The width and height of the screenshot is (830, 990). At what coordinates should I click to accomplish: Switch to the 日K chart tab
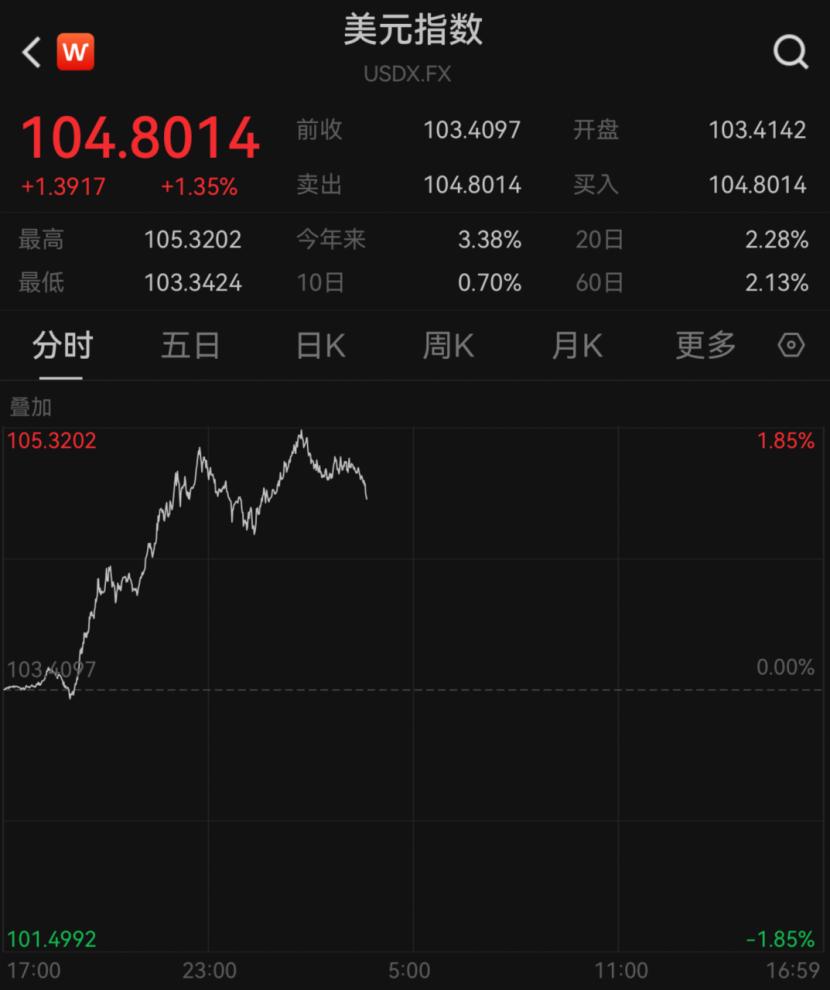pyautogui.click(x=320, y=346)
